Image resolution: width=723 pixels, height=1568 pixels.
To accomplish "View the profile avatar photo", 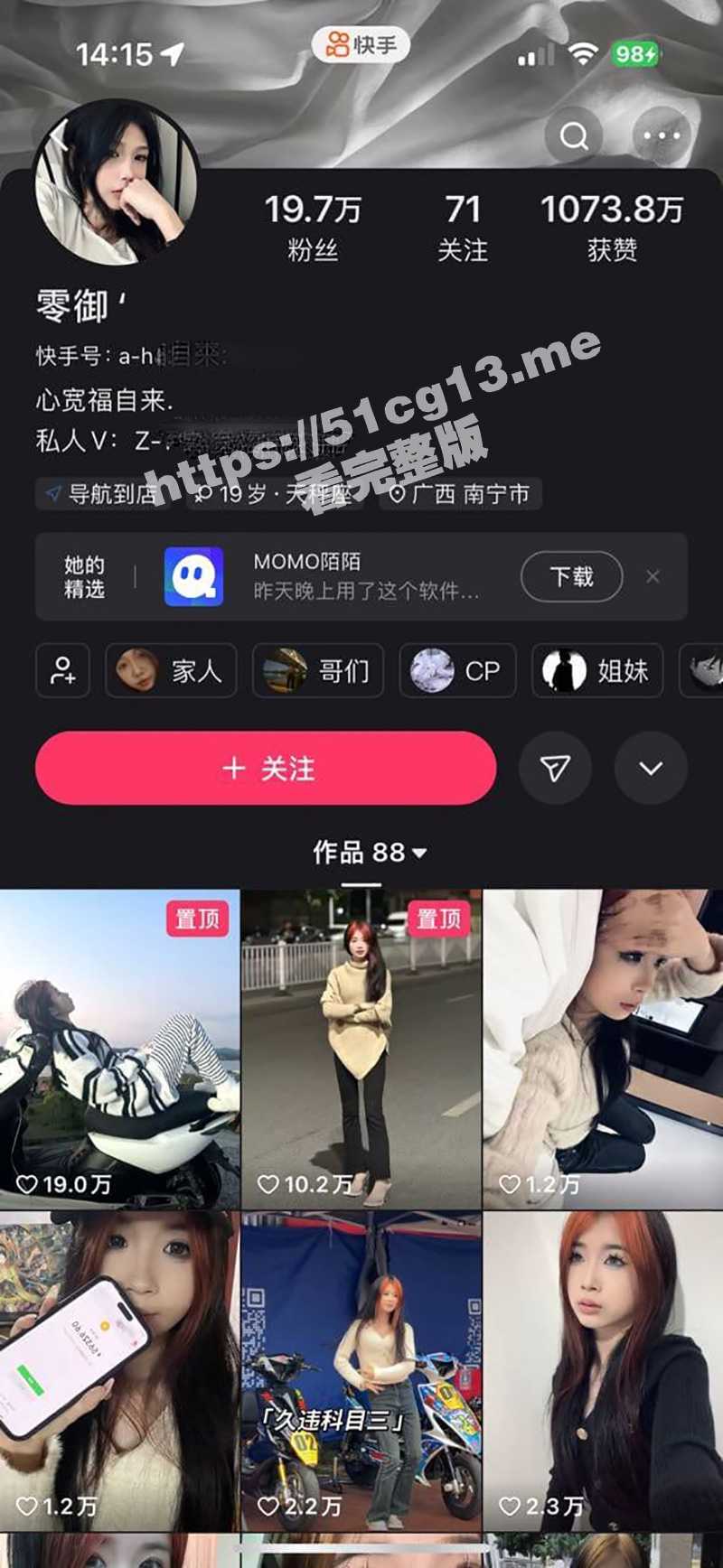I will [116, 182].
